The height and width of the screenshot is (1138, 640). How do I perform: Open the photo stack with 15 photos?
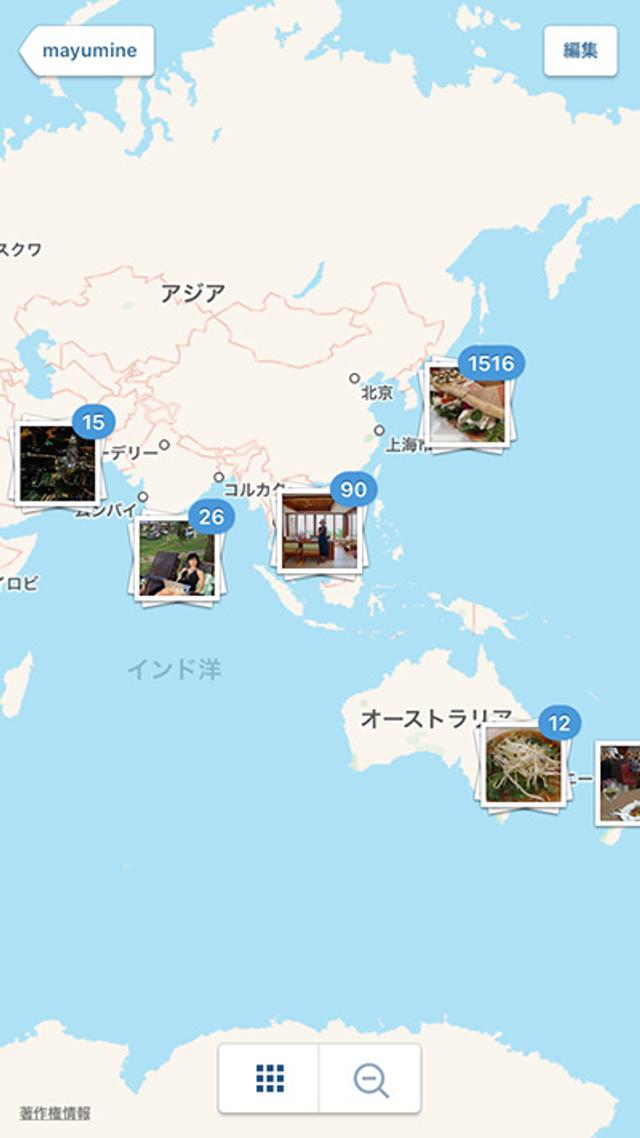pos(57,464)
